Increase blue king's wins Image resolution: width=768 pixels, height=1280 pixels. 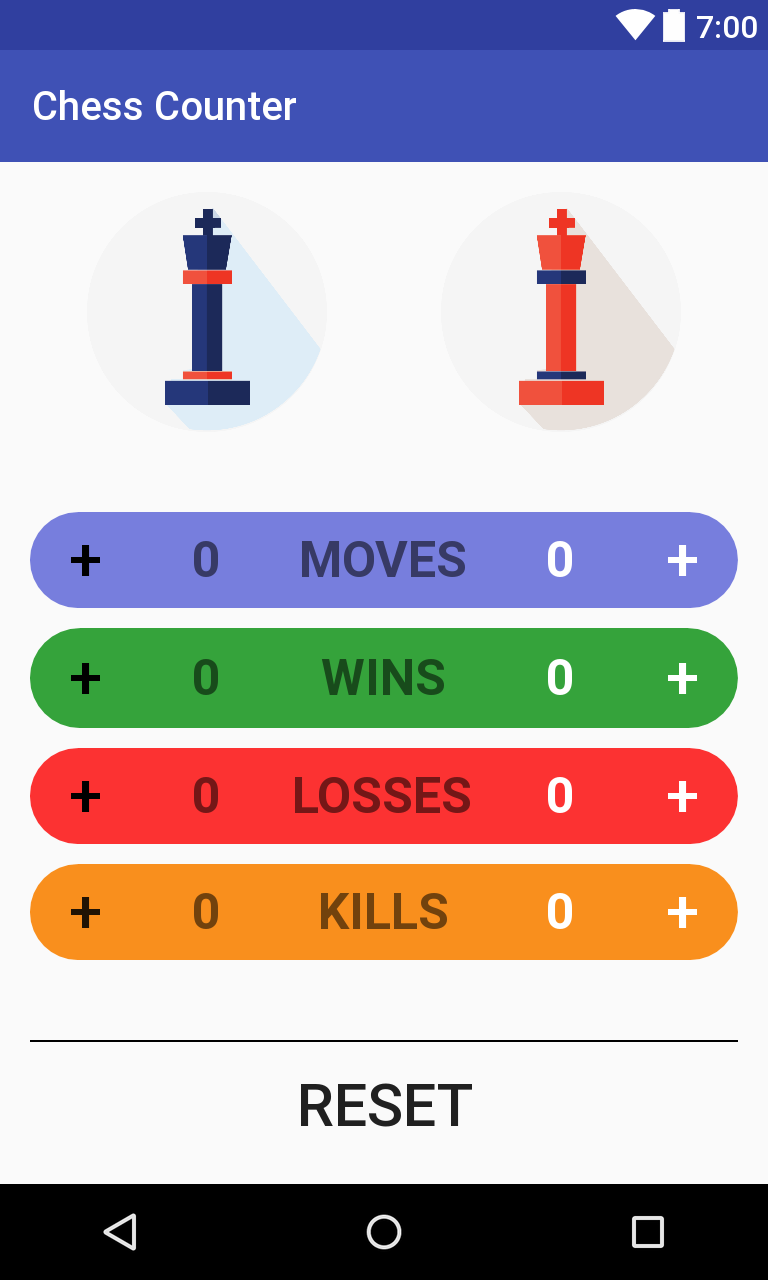point(85,678)
